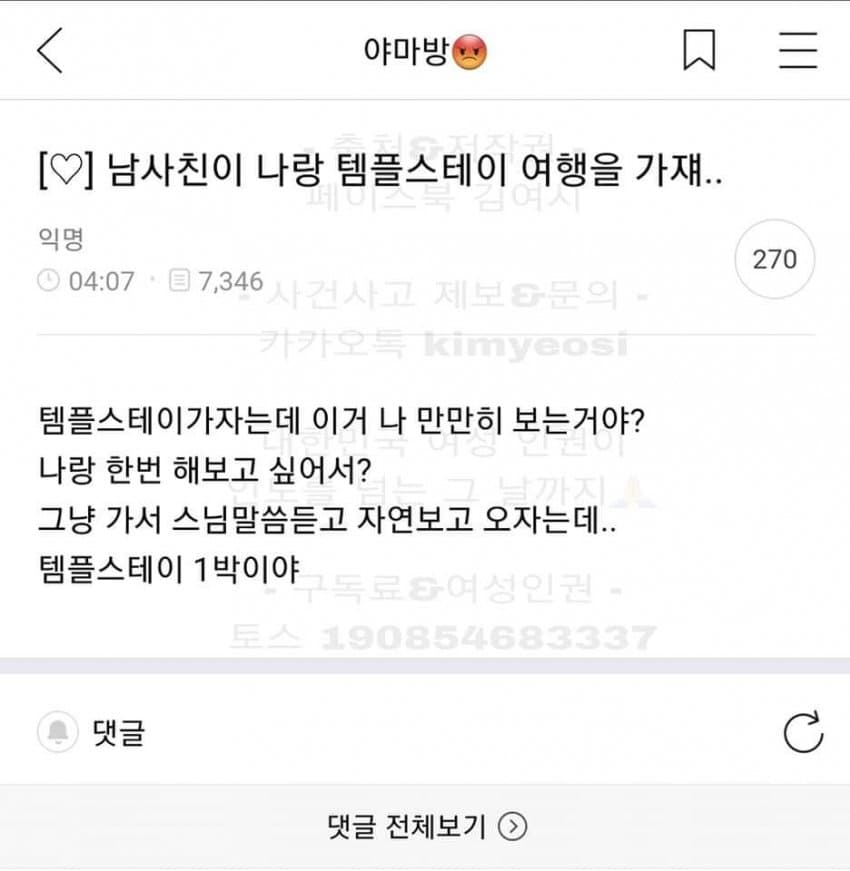Refresh the comments section
The width and height of the screenshot is (850, 871).
[x=802, y=732]
